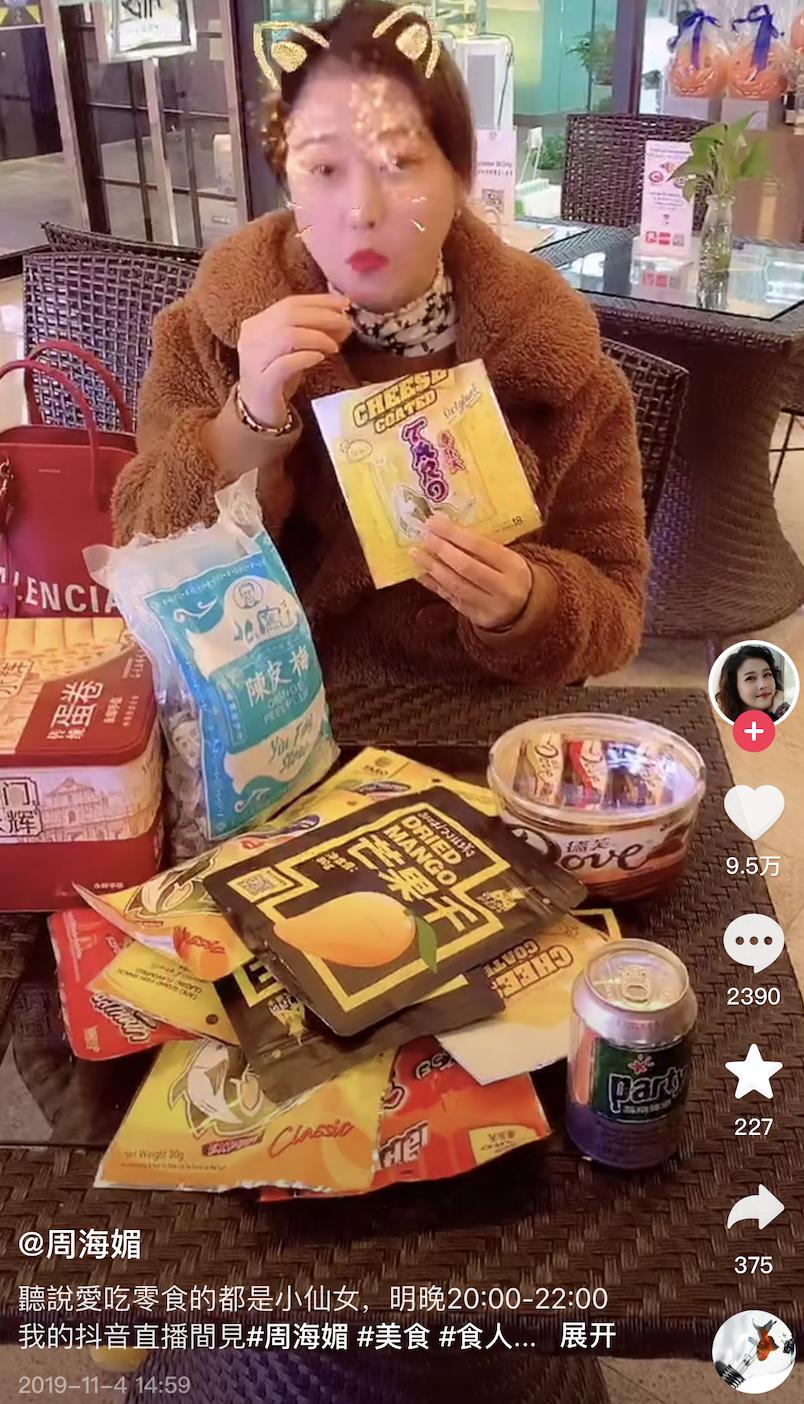Open the creator's profile avatar
Viewport: 804px width, 1404px height.
(x=753, y=683)
